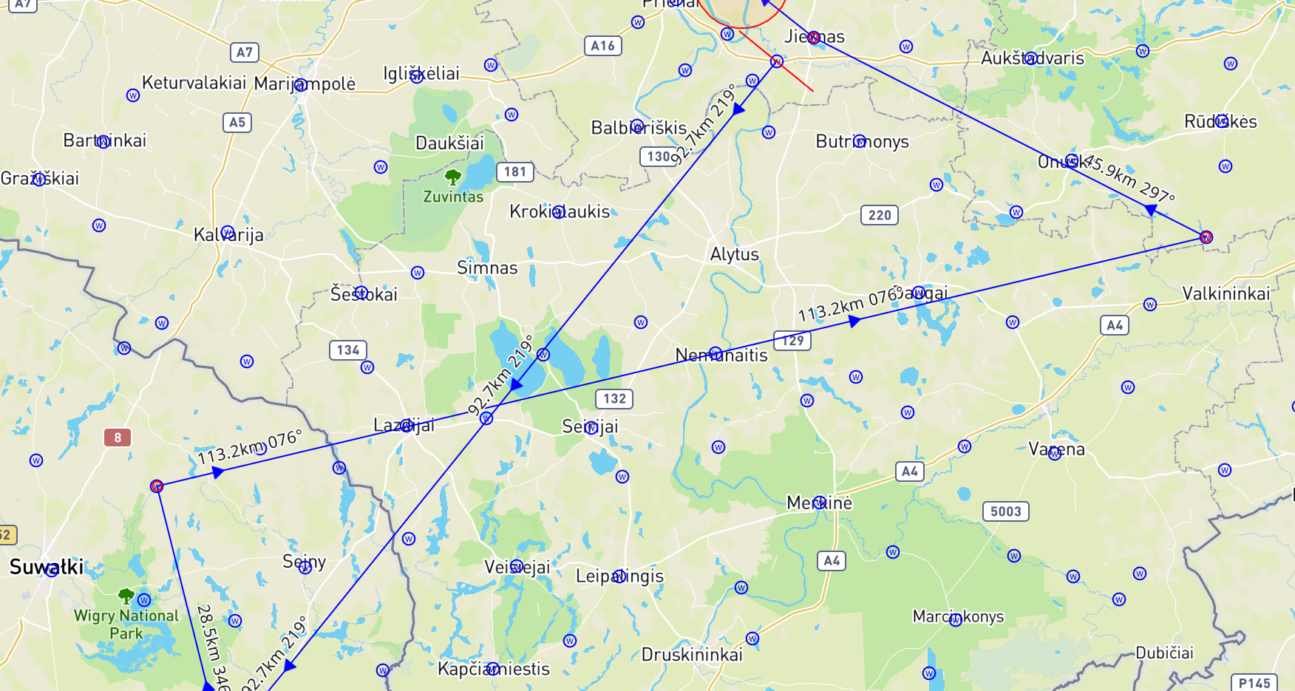Select the red turnpoint at Jieznas
Screen dimensions: 1295x691
813,37
